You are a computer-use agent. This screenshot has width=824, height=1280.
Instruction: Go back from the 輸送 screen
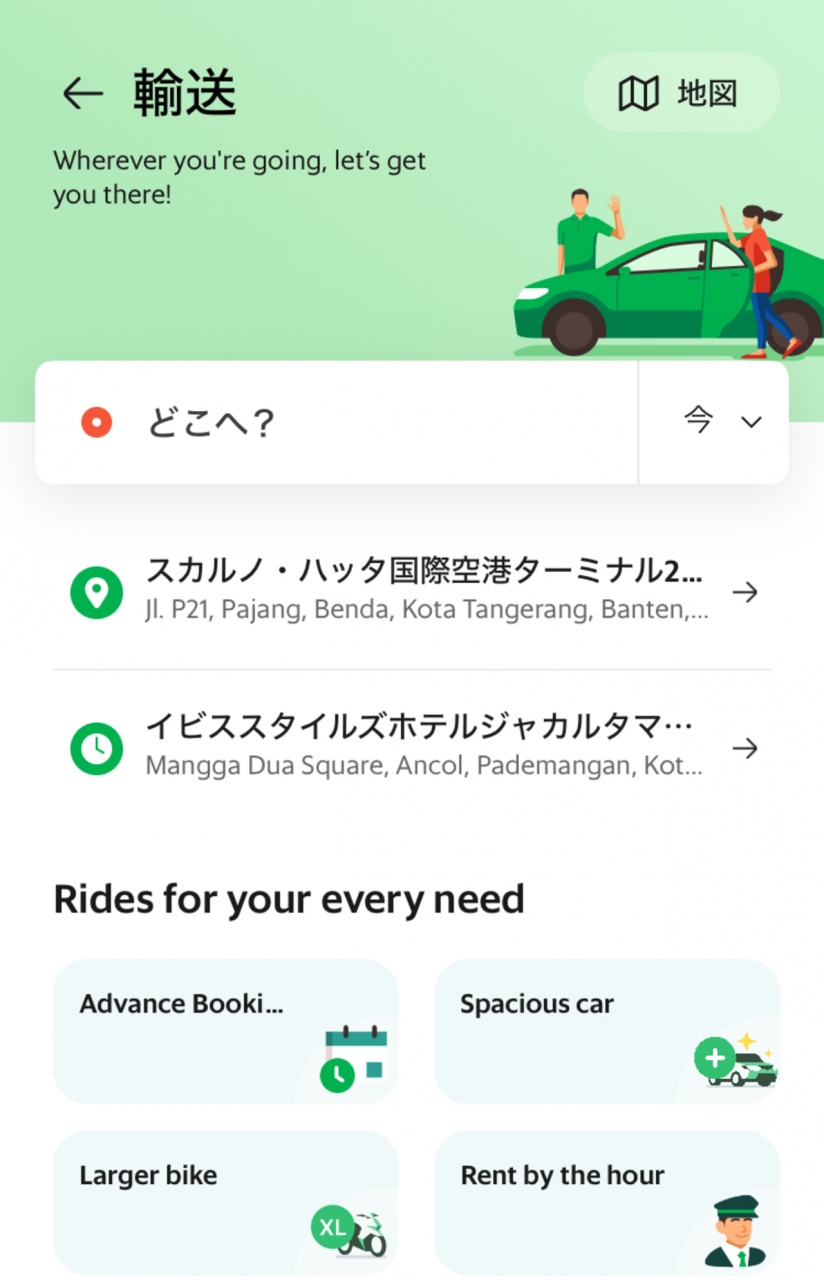pos(82,94)
